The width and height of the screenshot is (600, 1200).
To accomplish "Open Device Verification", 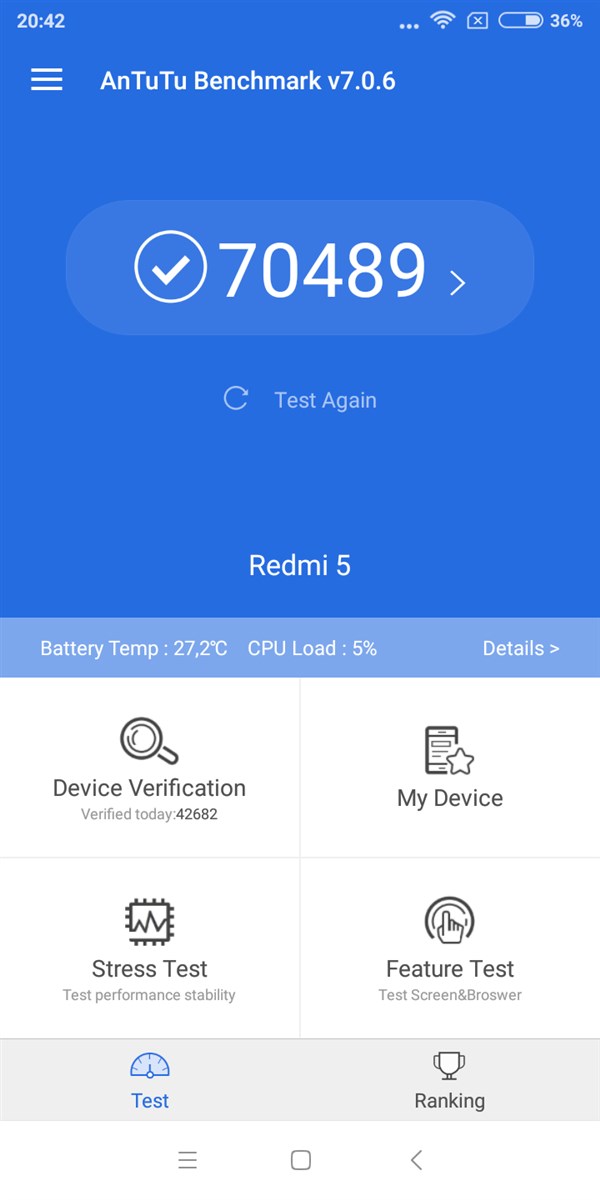I will click(150, 768).
